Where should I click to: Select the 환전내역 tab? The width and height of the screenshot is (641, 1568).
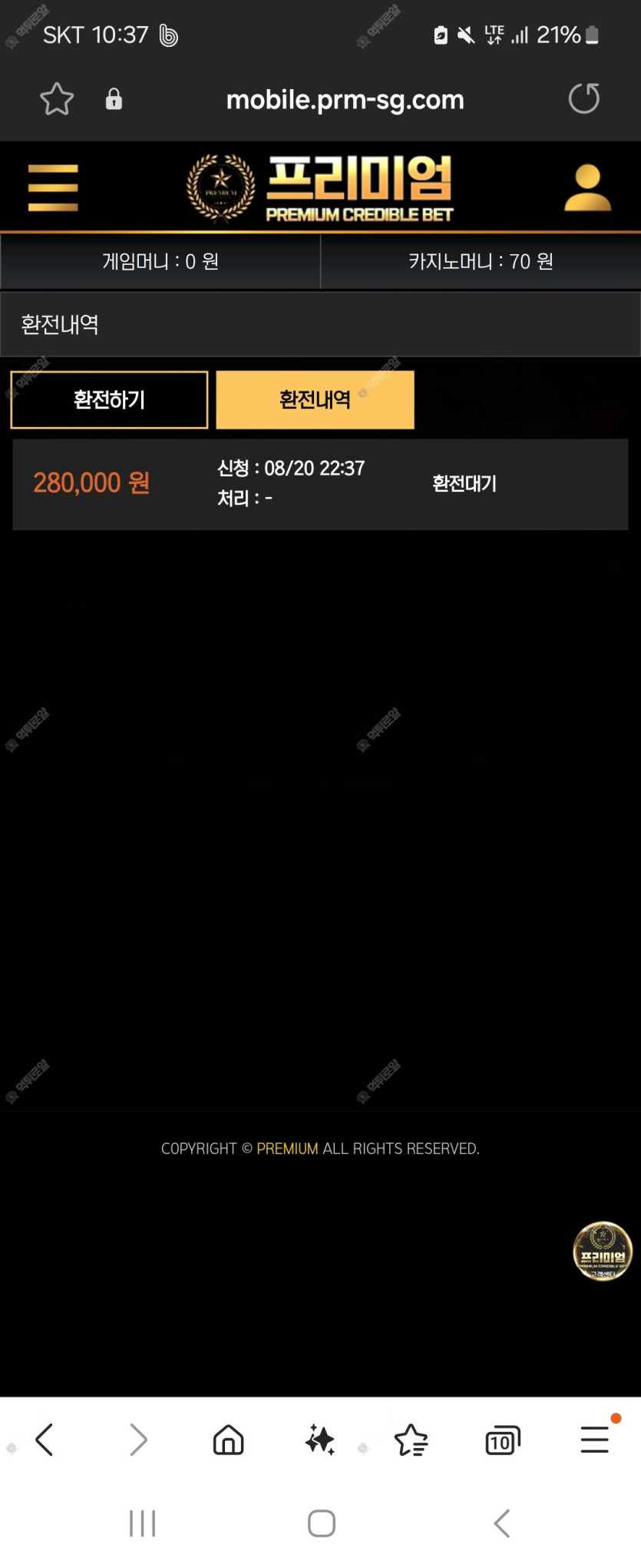click(x=315, y=399)
